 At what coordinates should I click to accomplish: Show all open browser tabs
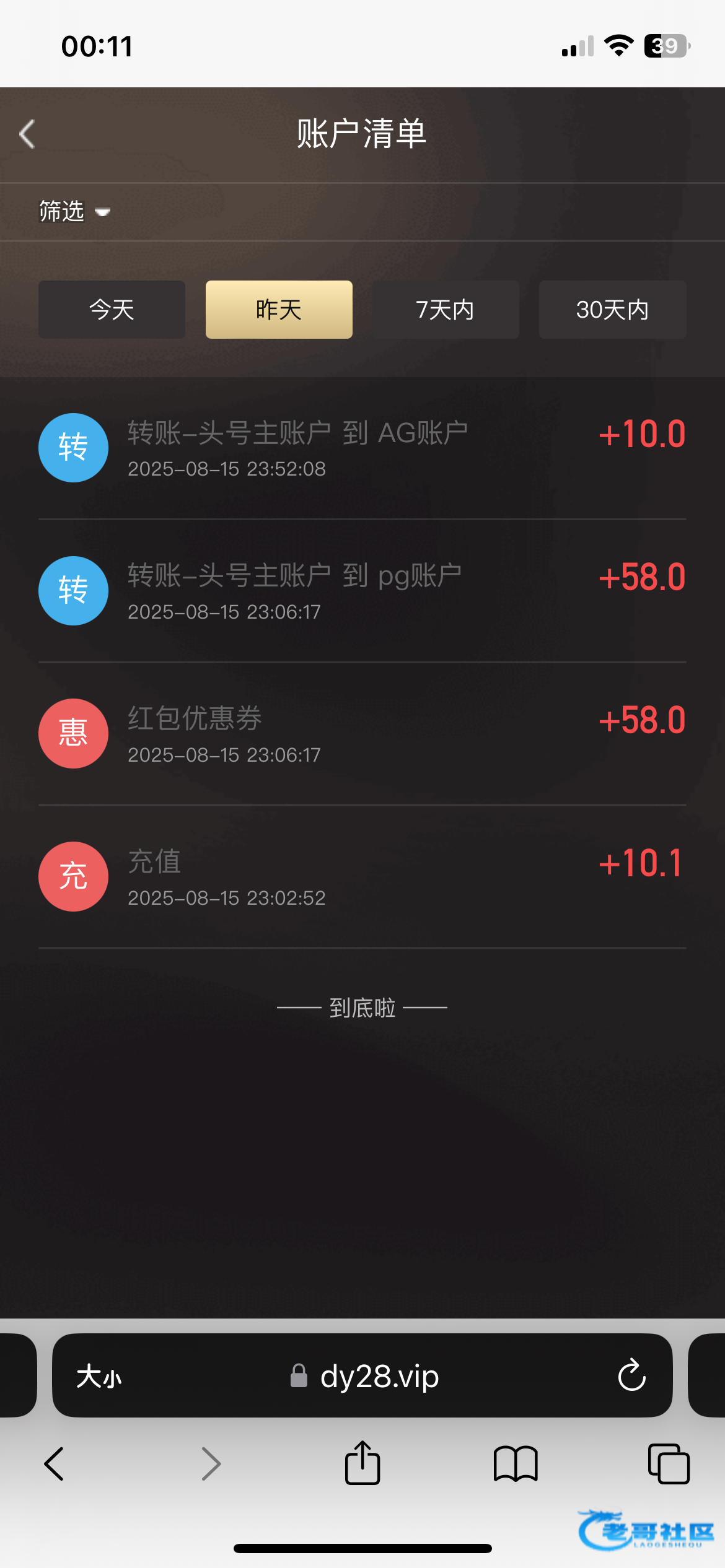pyautogui.click(x=668, y=1464)
